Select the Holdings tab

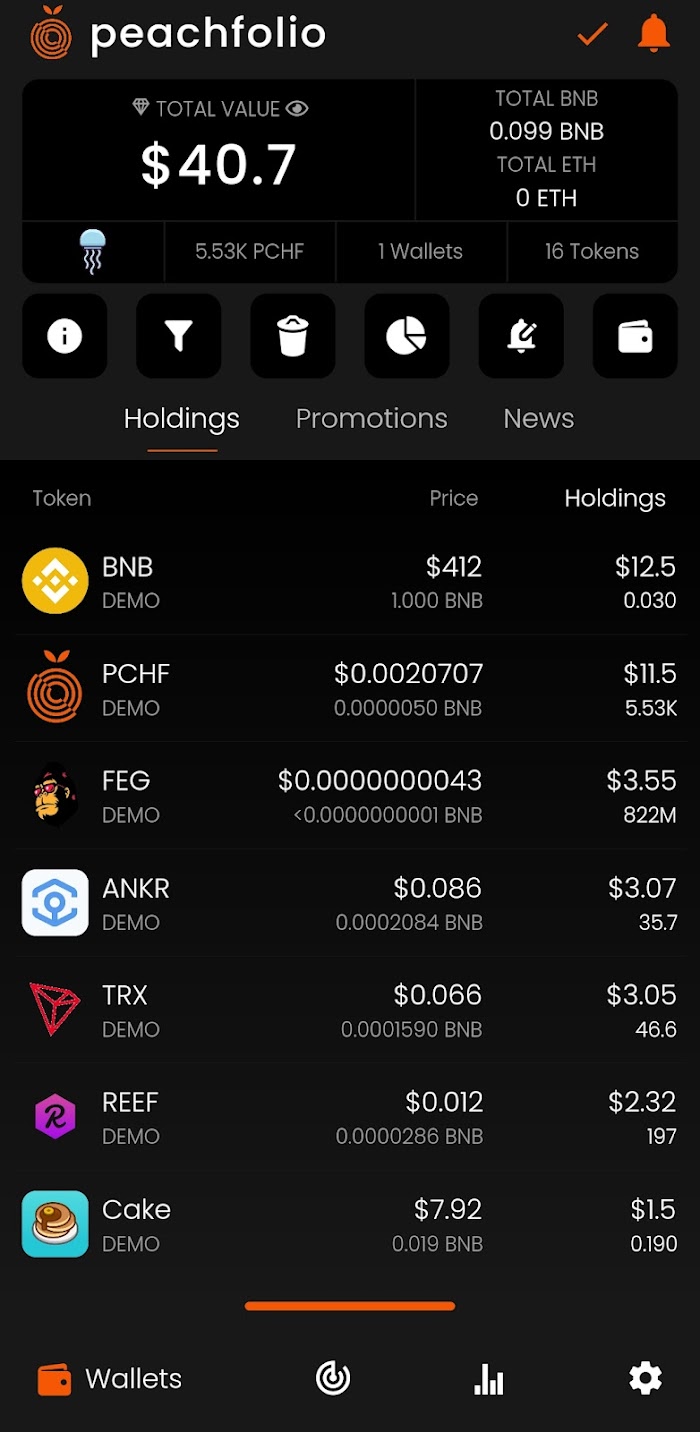(x=181, y=418)
